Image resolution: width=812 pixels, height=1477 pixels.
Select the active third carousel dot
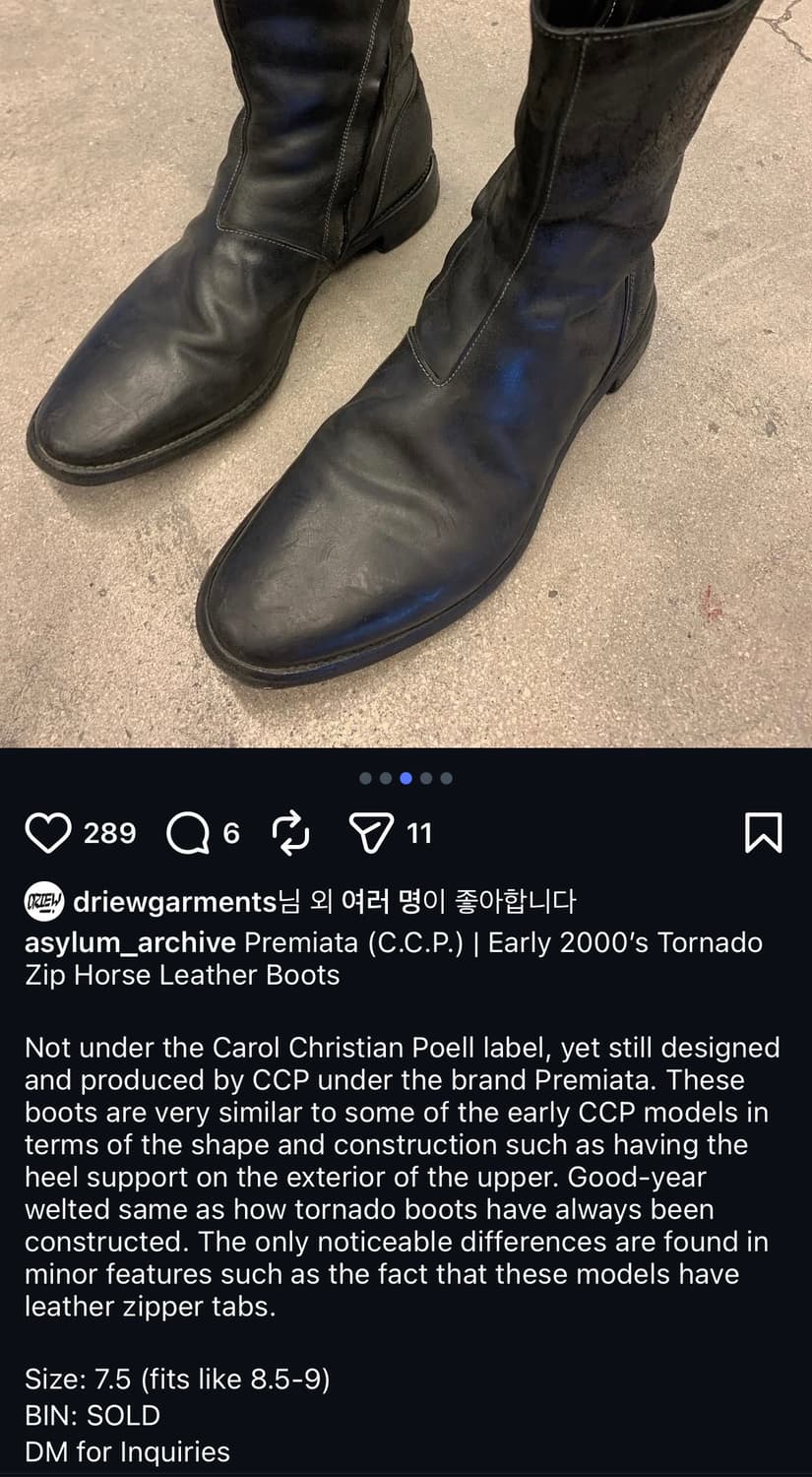click(x=406, y=778)
